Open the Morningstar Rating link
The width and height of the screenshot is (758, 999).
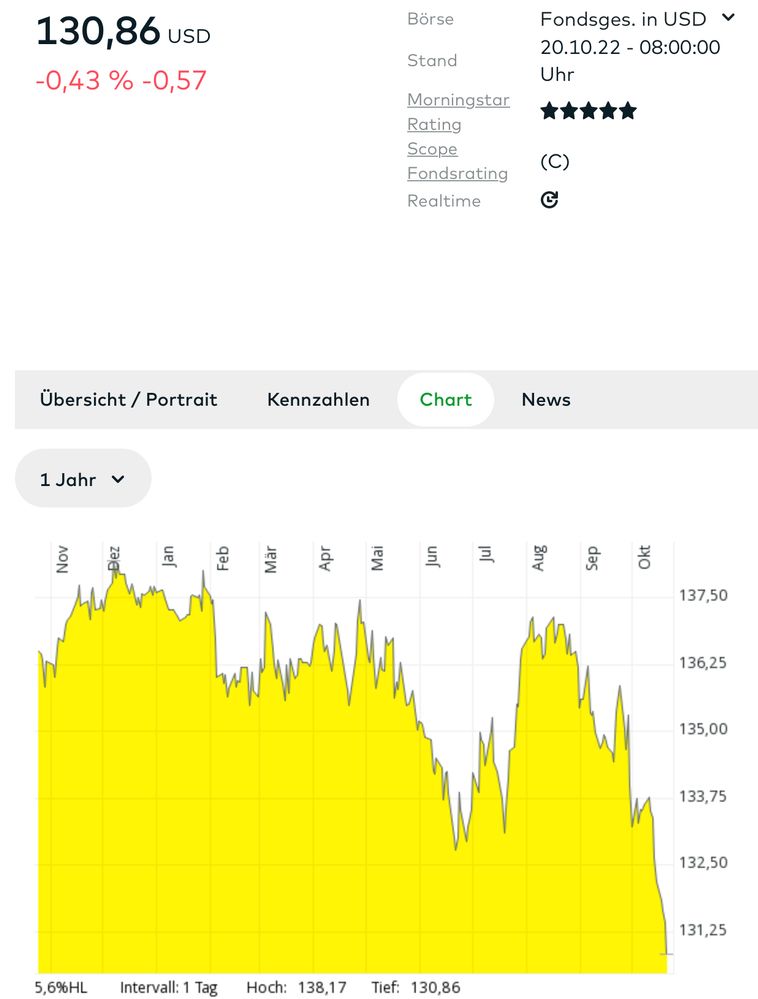click(458, 111)
